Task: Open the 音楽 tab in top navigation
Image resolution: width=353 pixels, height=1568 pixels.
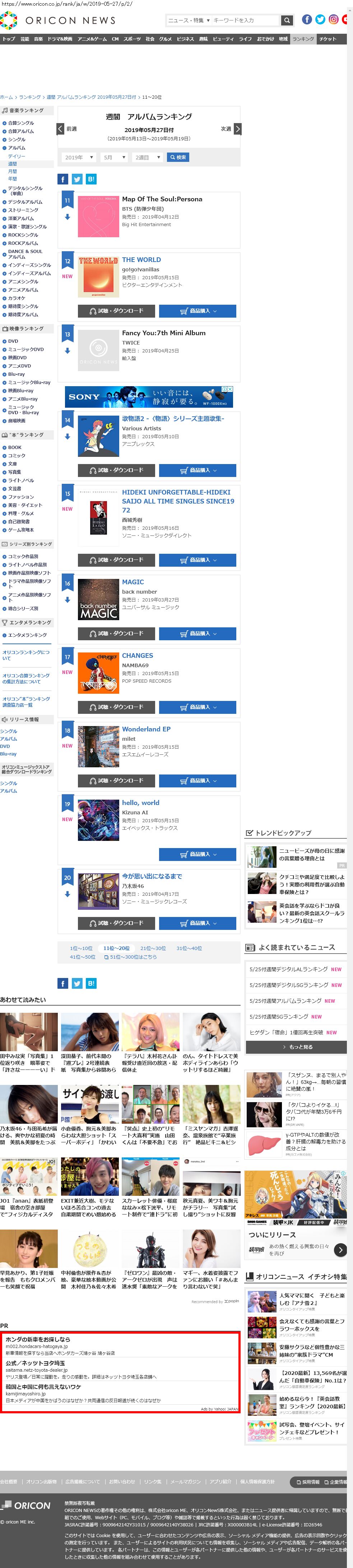Action: (38, 39)
